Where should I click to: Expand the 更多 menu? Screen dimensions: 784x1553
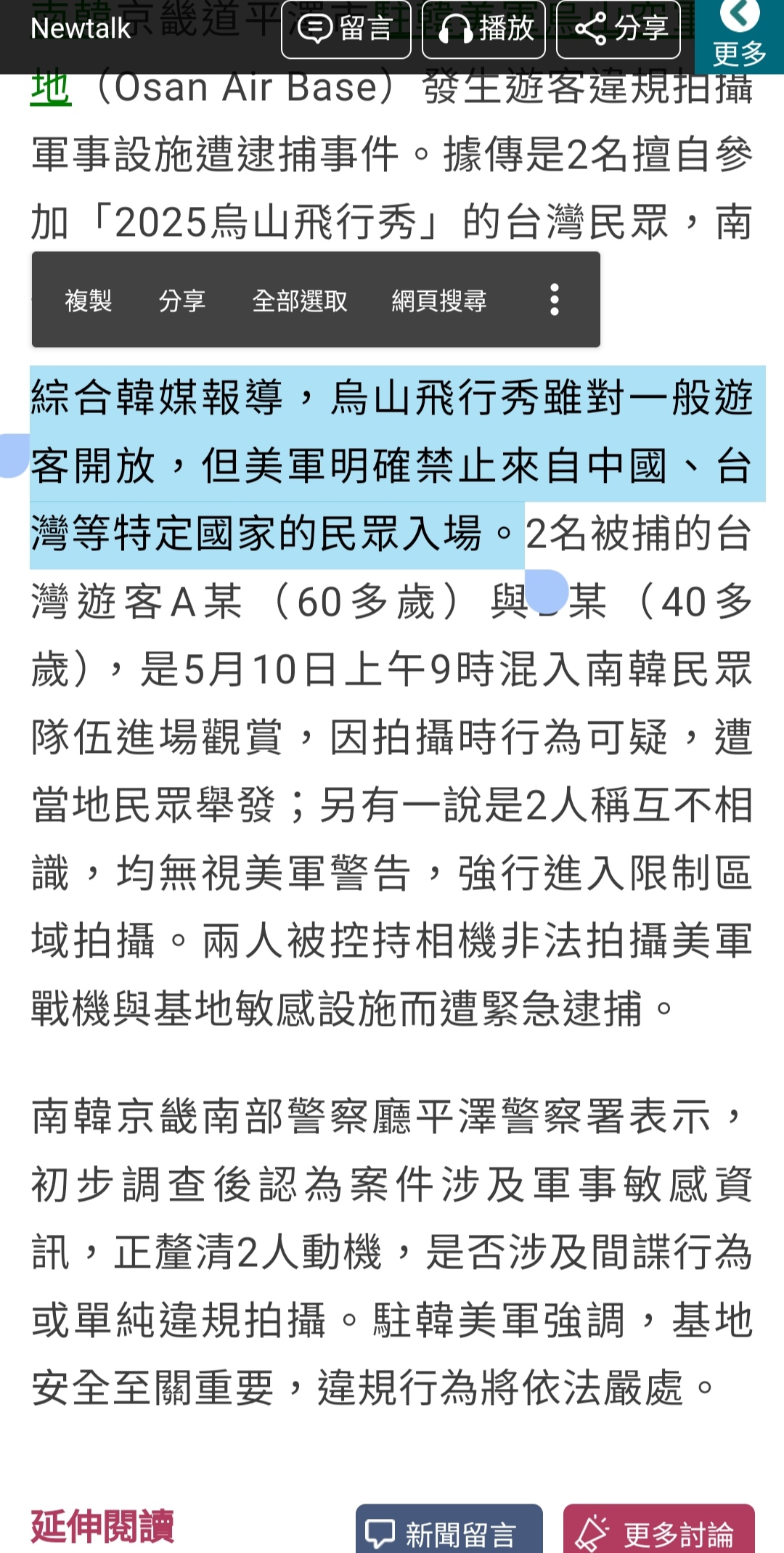point(739,36)
